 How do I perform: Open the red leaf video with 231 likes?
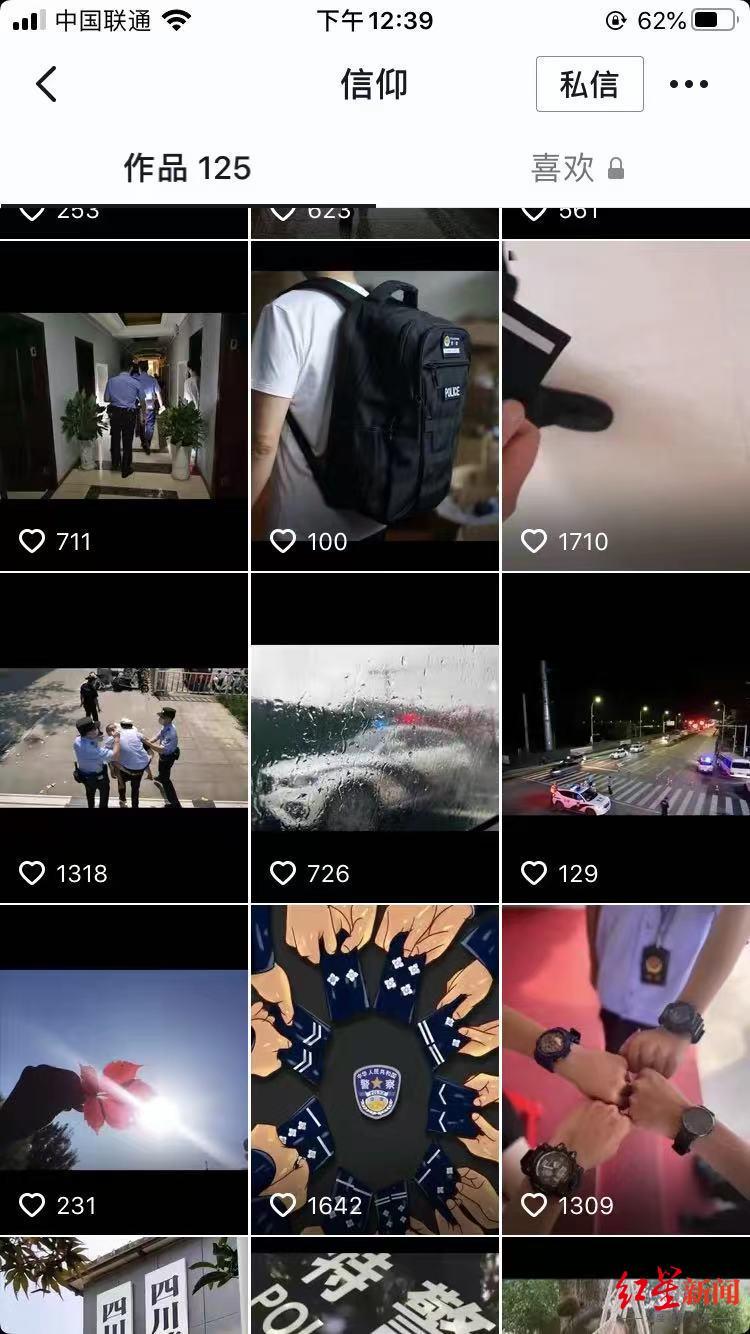pyautogui.click(x=124, y=1069)
